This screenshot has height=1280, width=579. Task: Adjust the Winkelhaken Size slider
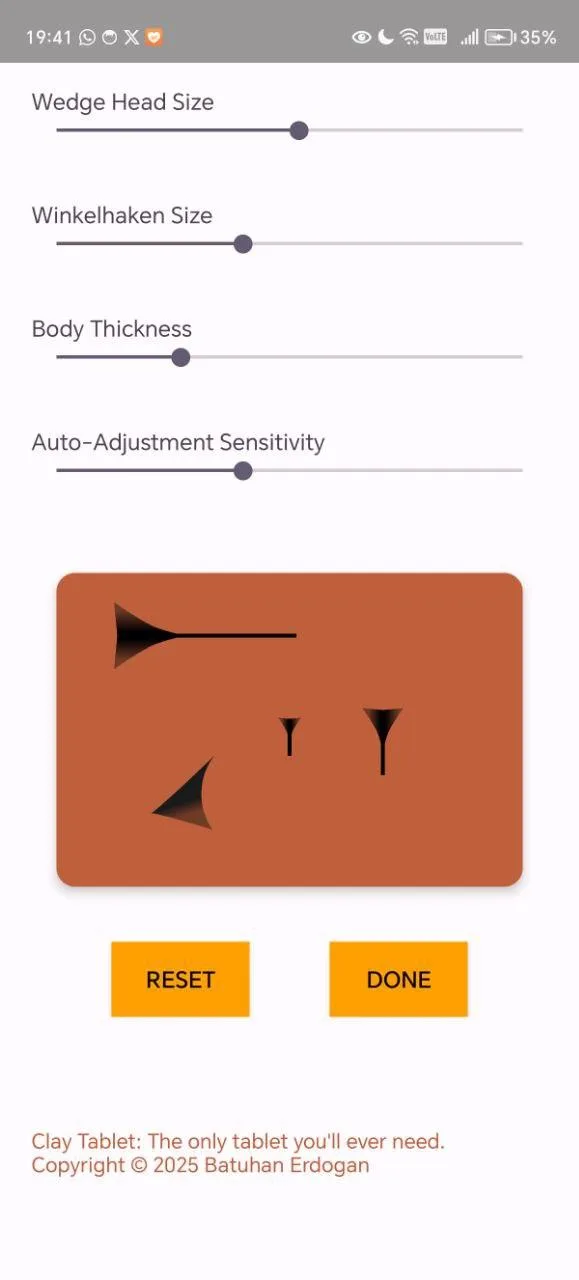pyautogui.click(x=289, y=243)
